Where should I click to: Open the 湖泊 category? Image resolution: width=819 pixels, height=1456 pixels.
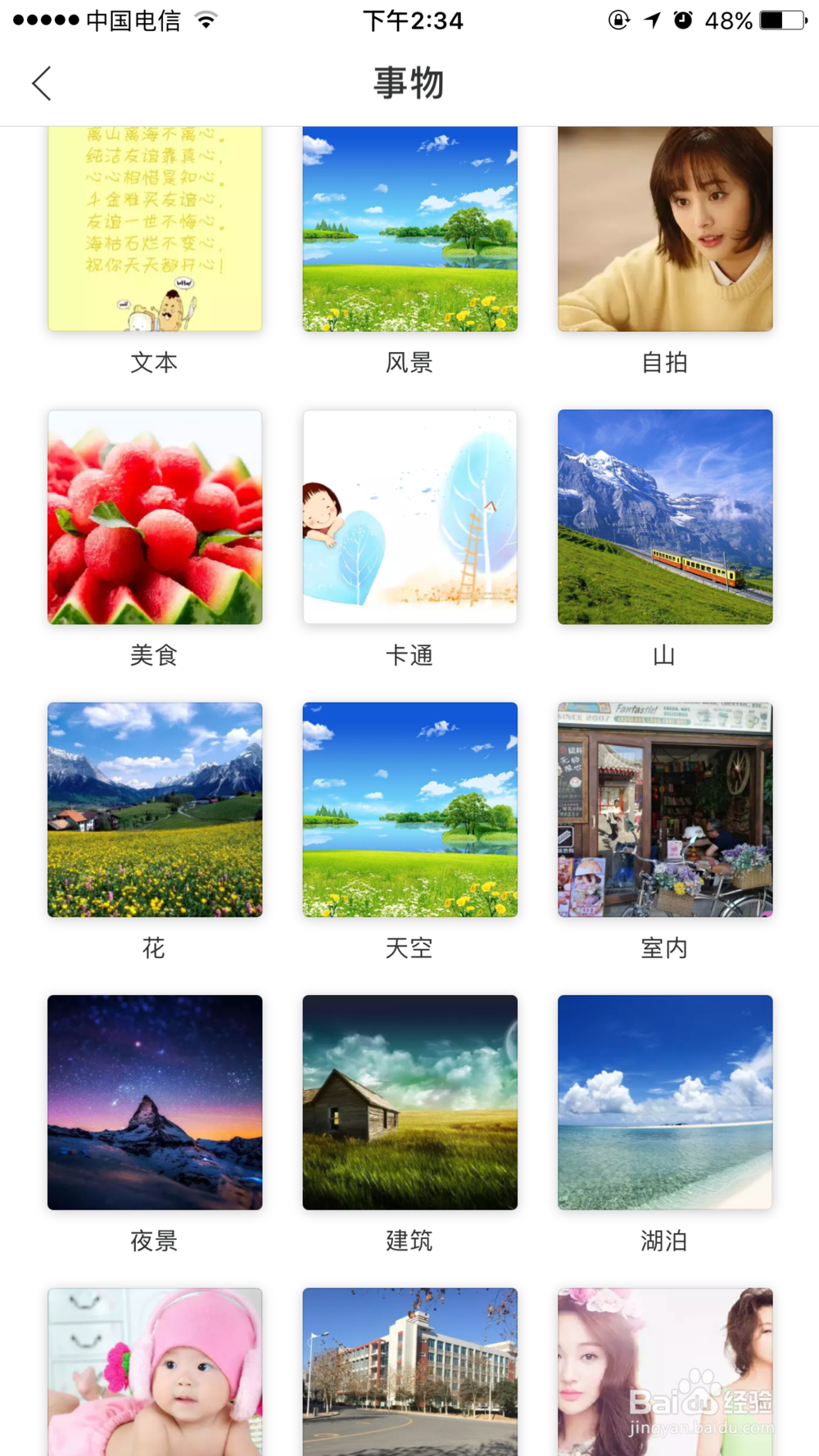665,1101
